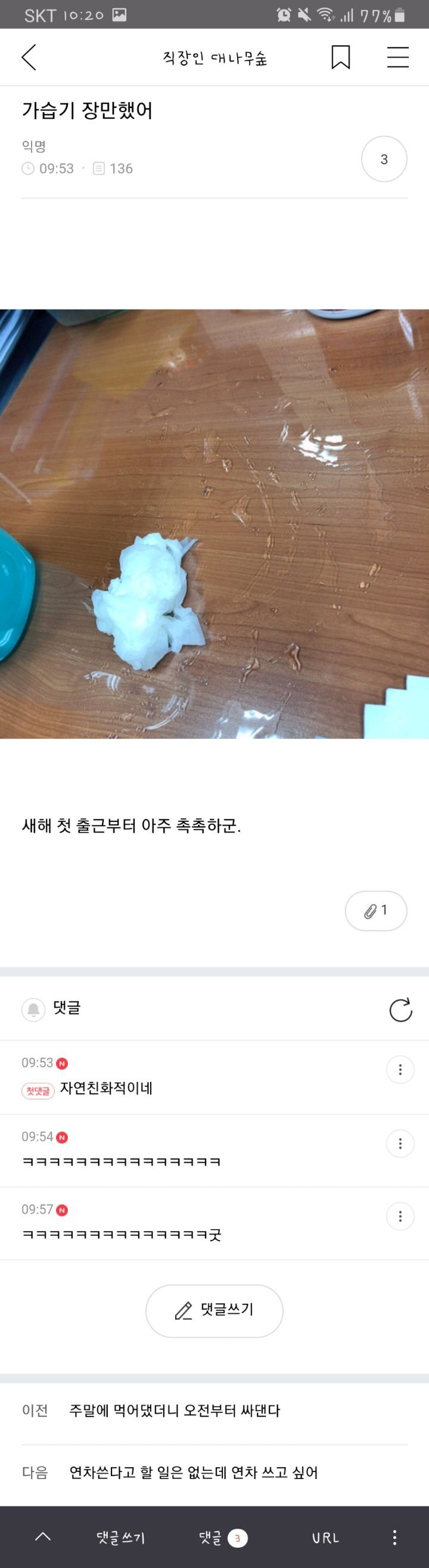Tap the comment count circle showing 3
429x1568 pixels.
[x=383, y=159]
